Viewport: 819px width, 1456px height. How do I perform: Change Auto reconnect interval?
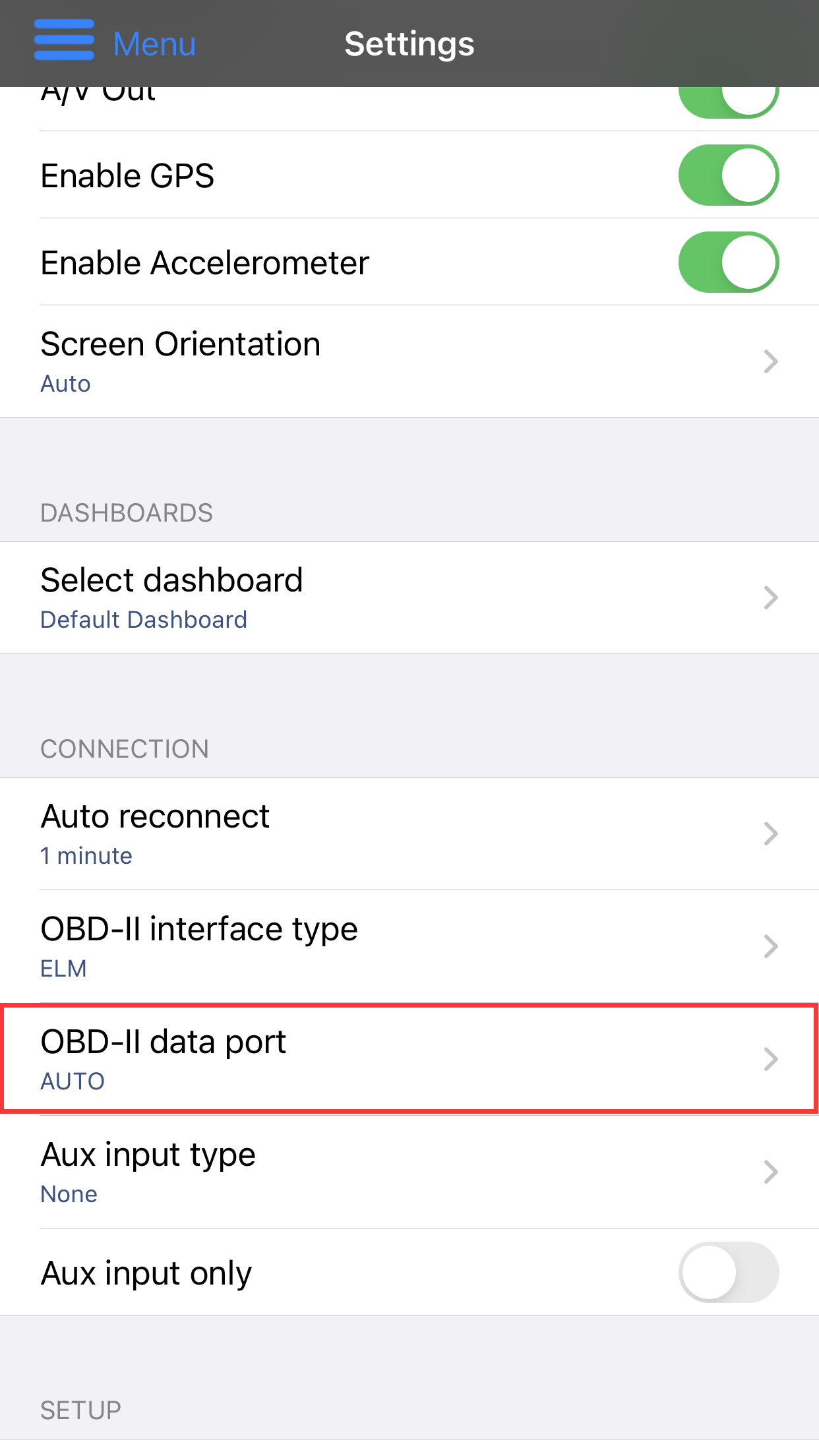click(409, 834)
